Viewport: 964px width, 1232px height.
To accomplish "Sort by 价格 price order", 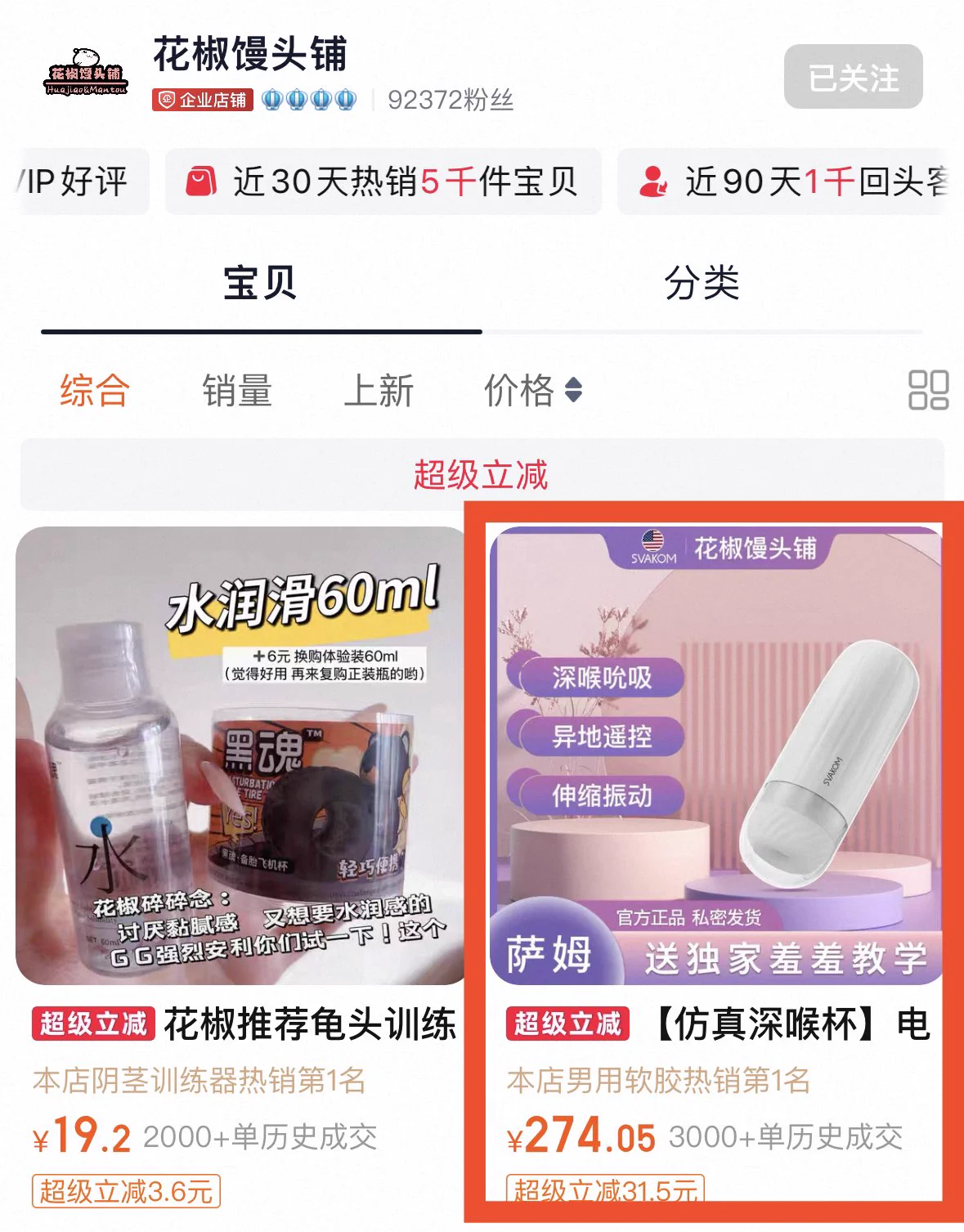I will (531, 390).
